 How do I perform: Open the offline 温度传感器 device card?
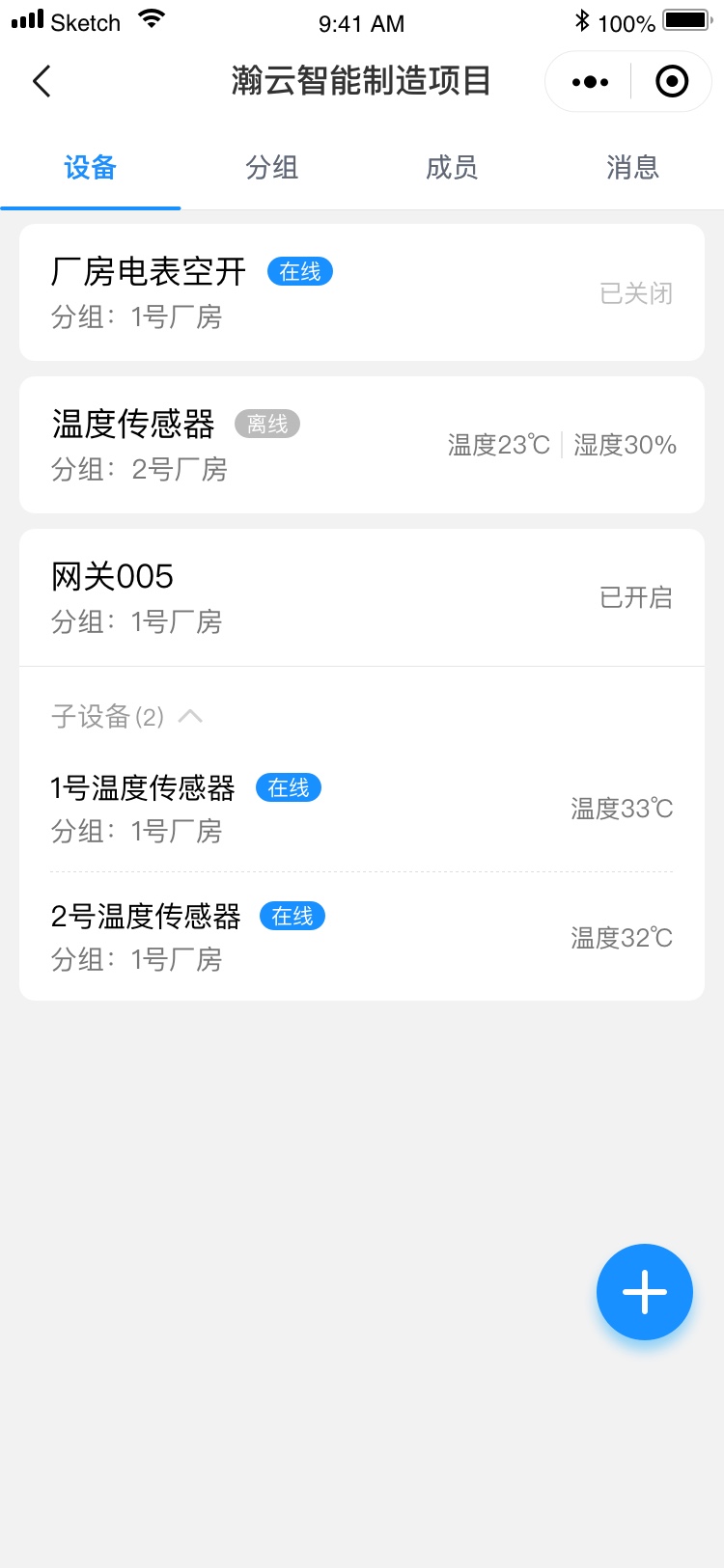click(362, 445)
